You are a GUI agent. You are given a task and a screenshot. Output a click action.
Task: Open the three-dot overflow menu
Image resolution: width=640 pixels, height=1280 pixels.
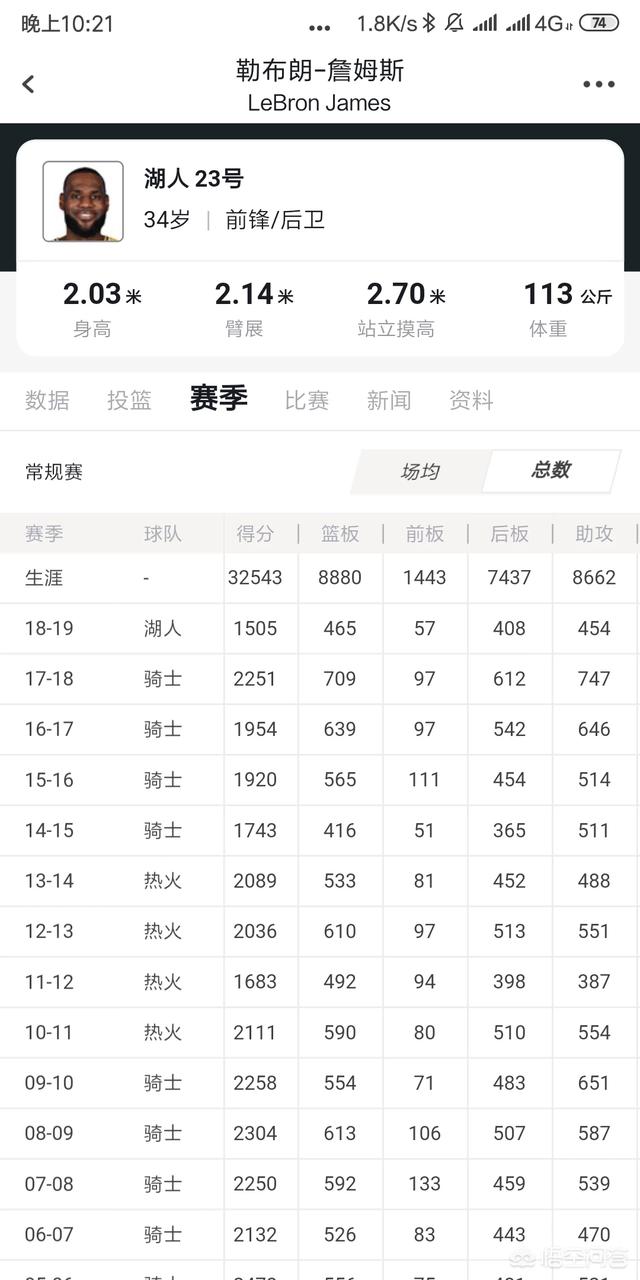[599, 85]
